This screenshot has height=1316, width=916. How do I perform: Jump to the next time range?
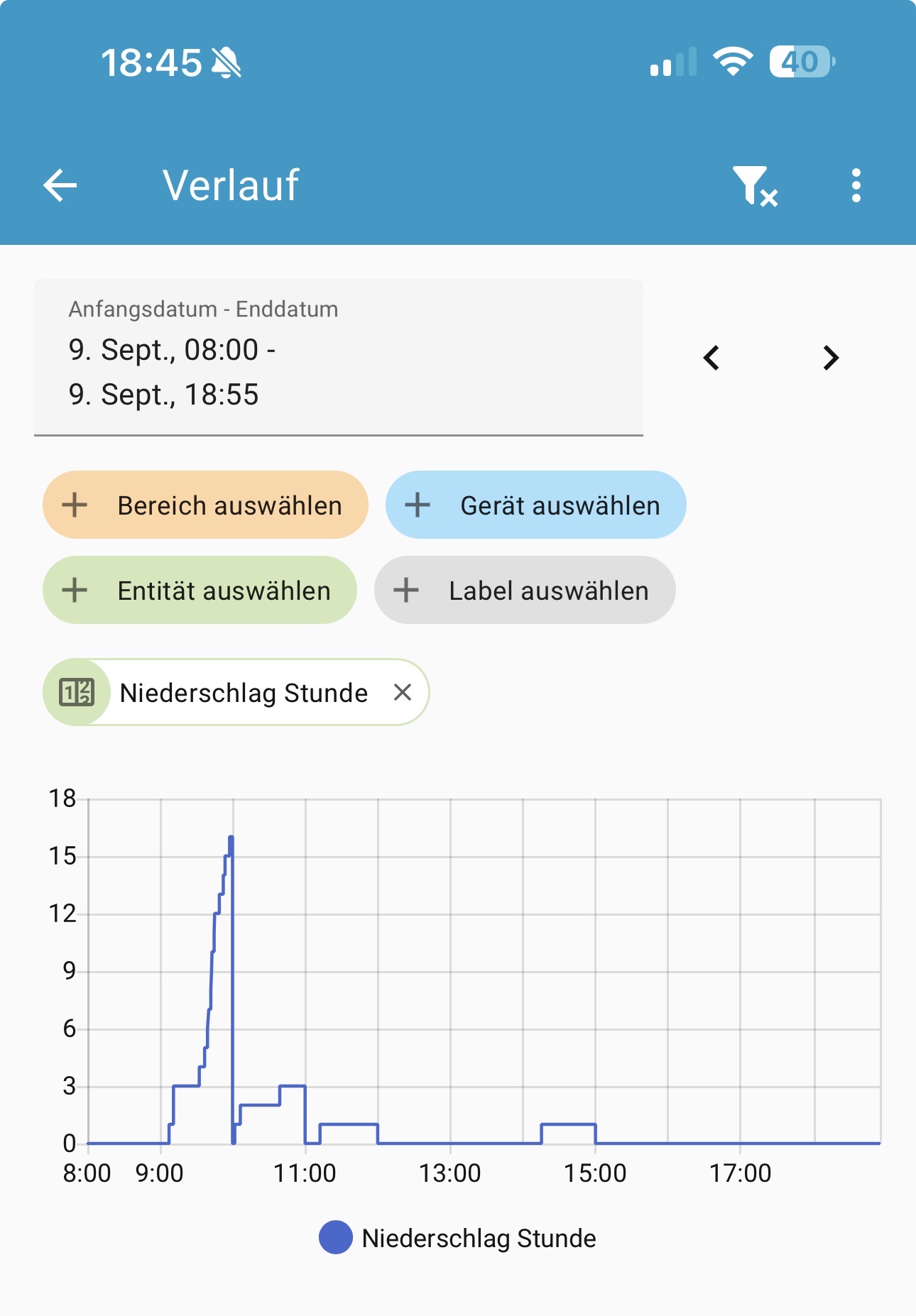[x=831, y=358]
